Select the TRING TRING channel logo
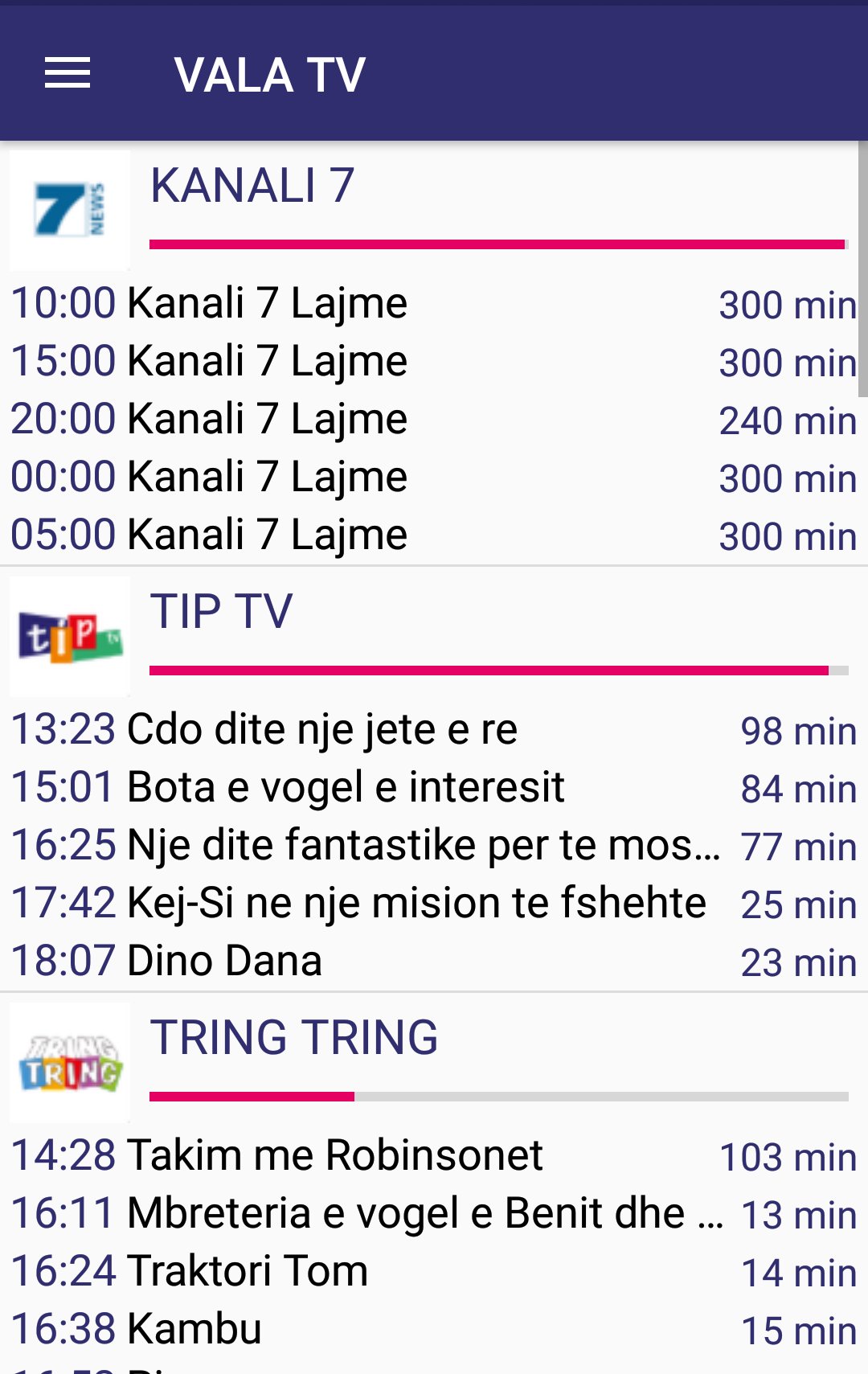Screen dimensions: 868x1374 click(69, 1061)
